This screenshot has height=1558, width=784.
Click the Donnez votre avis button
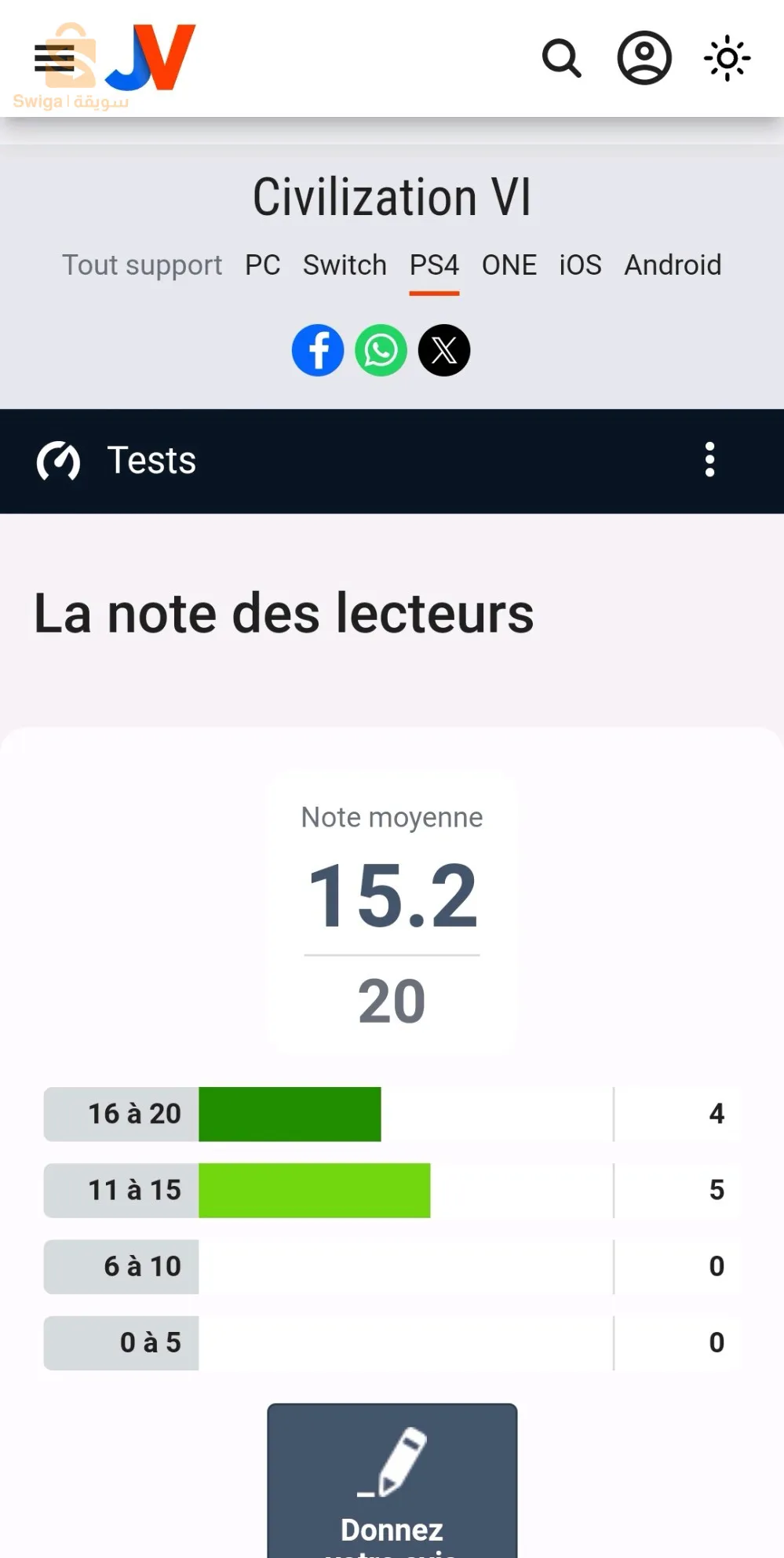[392, 1483]
